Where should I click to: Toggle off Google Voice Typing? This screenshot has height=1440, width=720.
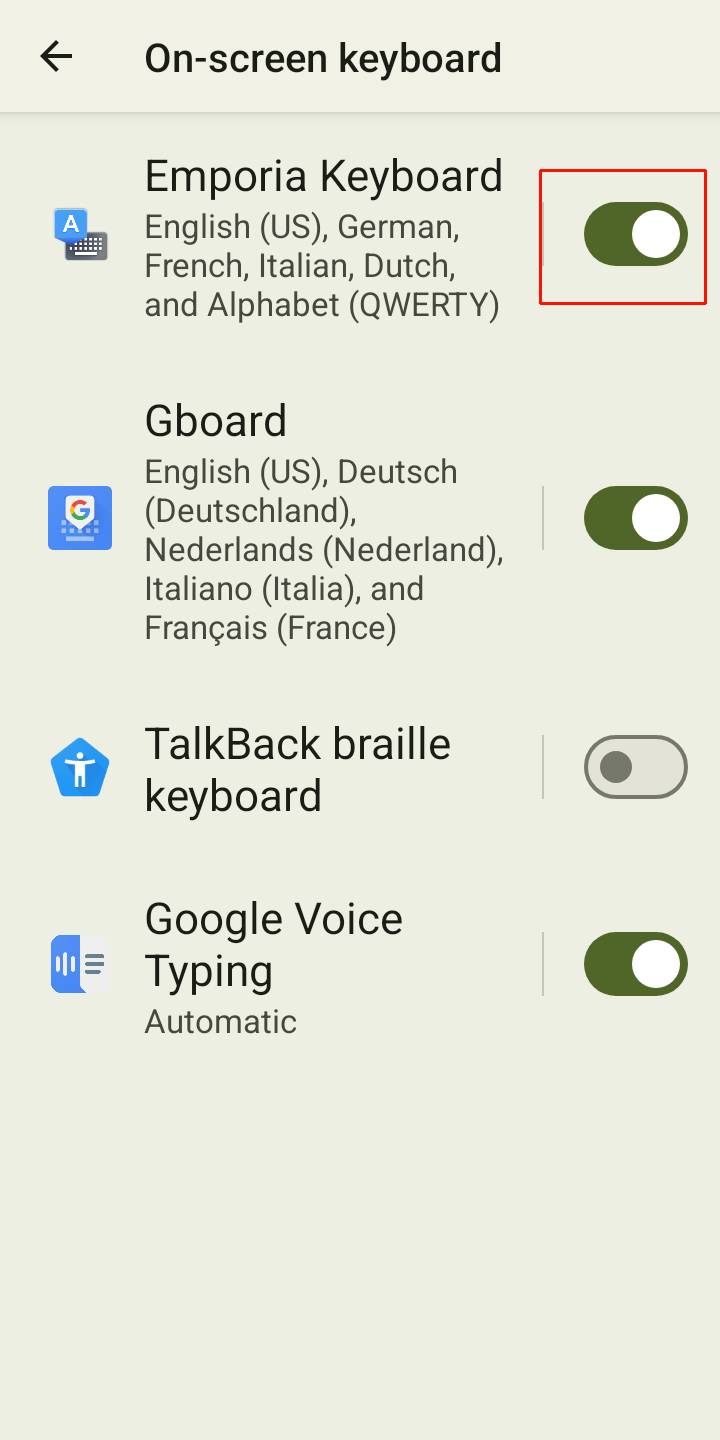point(635,964)
